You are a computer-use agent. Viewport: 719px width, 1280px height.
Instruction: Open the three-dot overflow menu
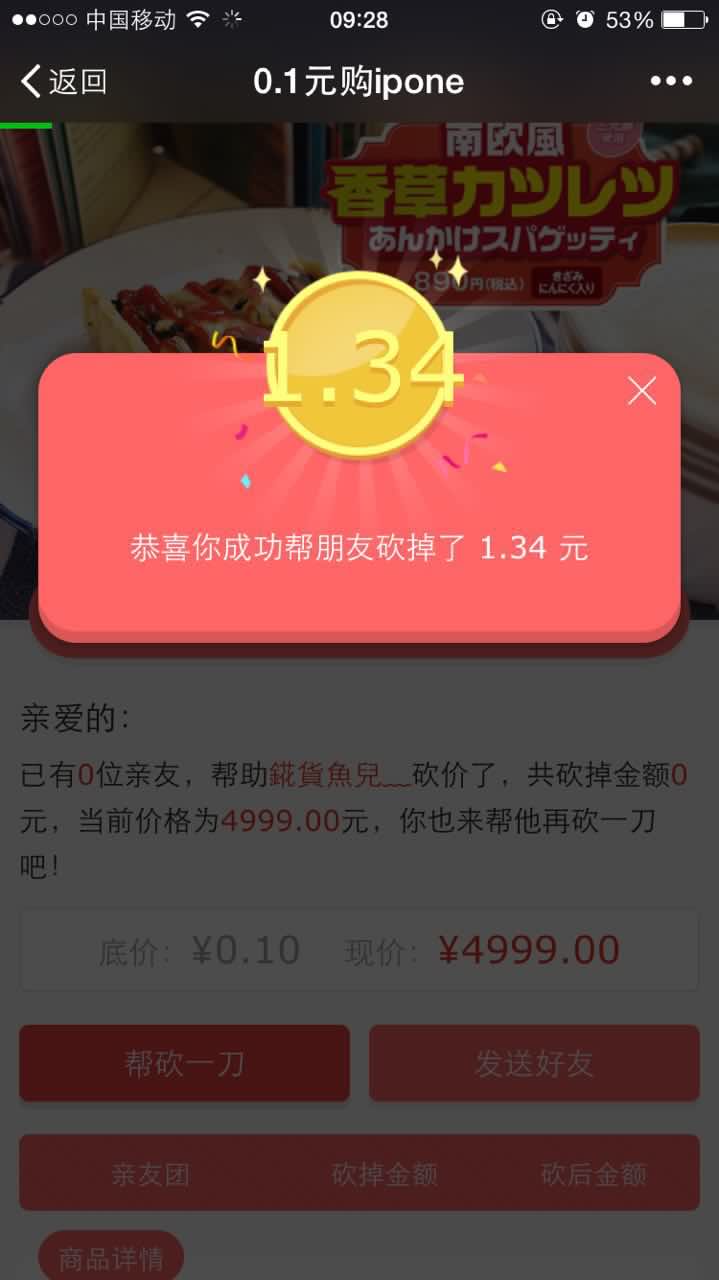(671, 81)
